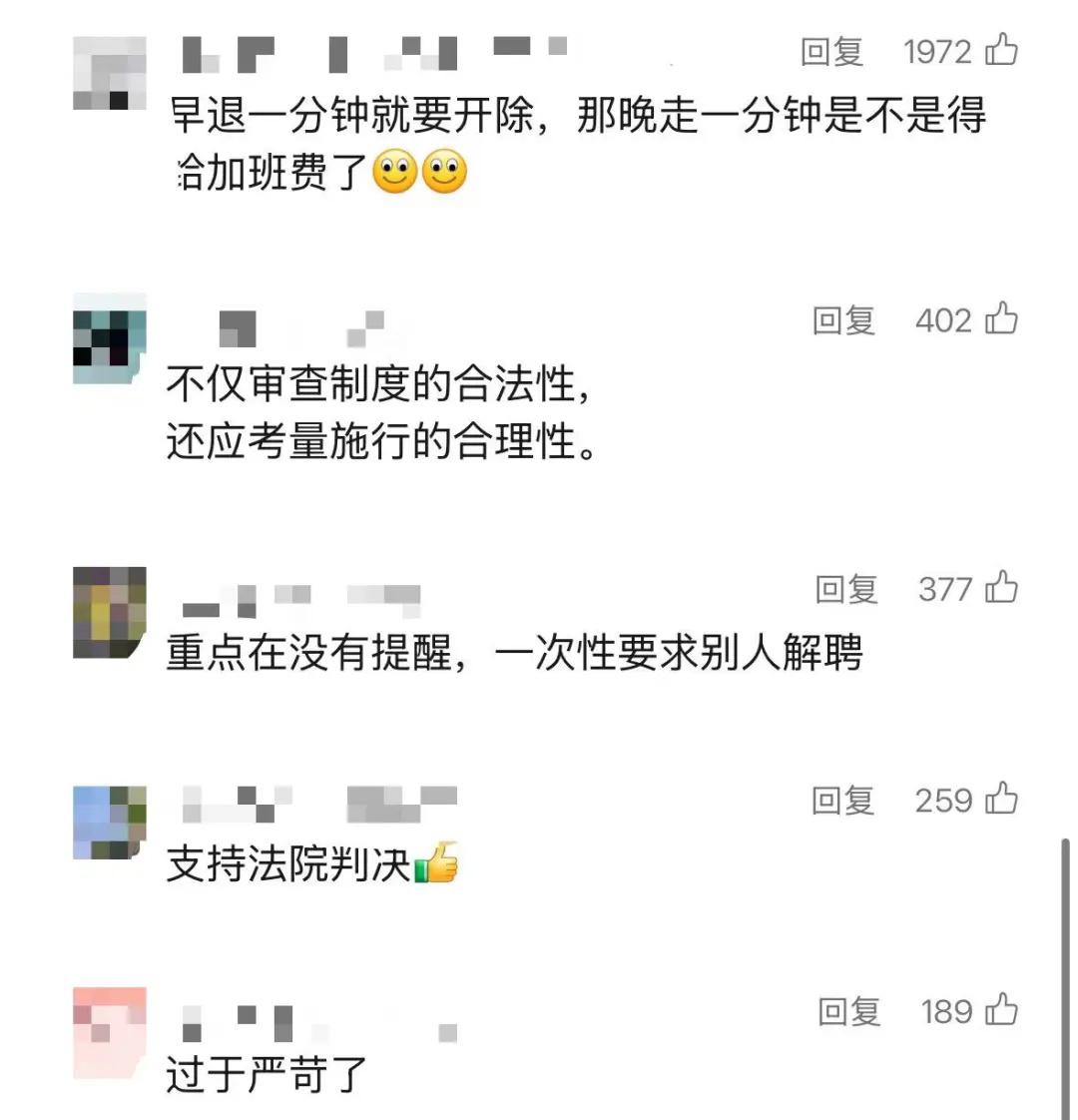Like the 支持法院判决 comment
The width and height of the screenshot is (1078, 1120).
(1001, 799)
